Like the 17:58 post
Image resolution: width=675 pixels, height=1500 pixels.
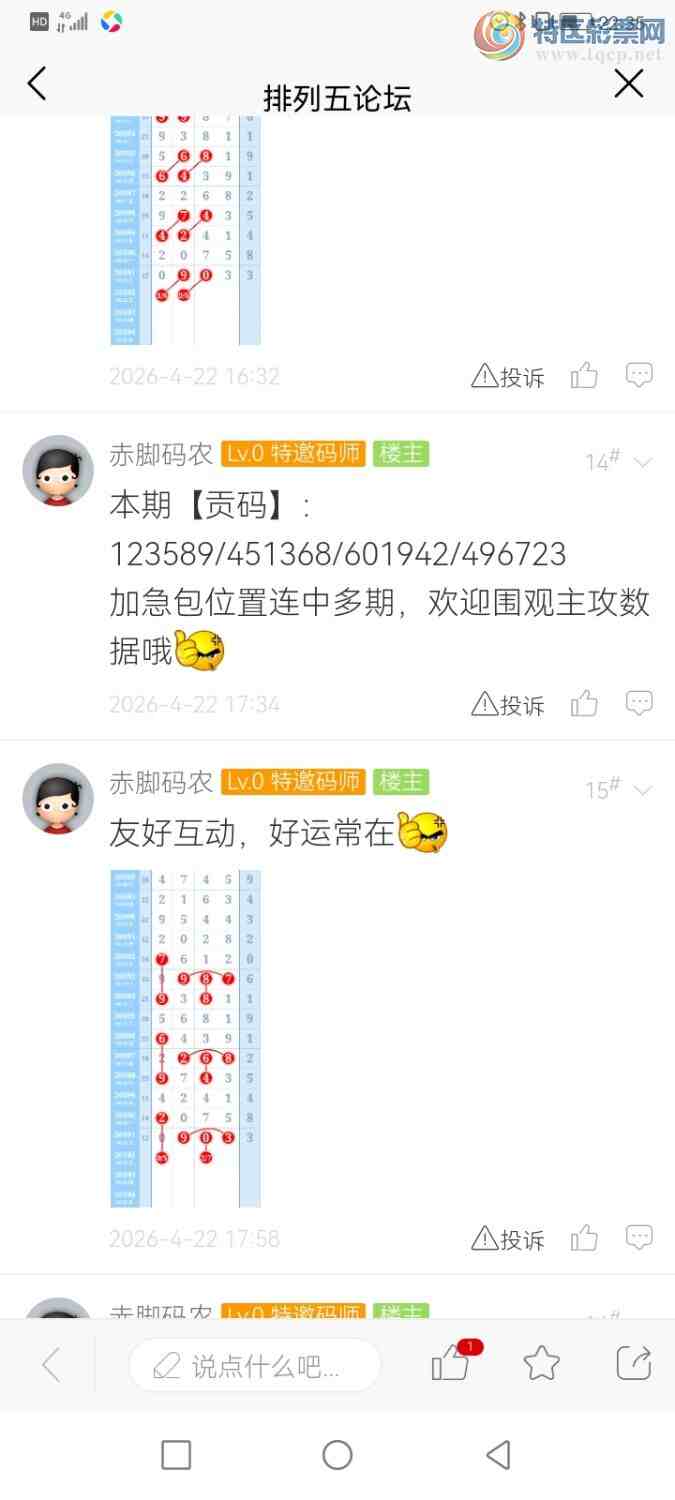584,1239
